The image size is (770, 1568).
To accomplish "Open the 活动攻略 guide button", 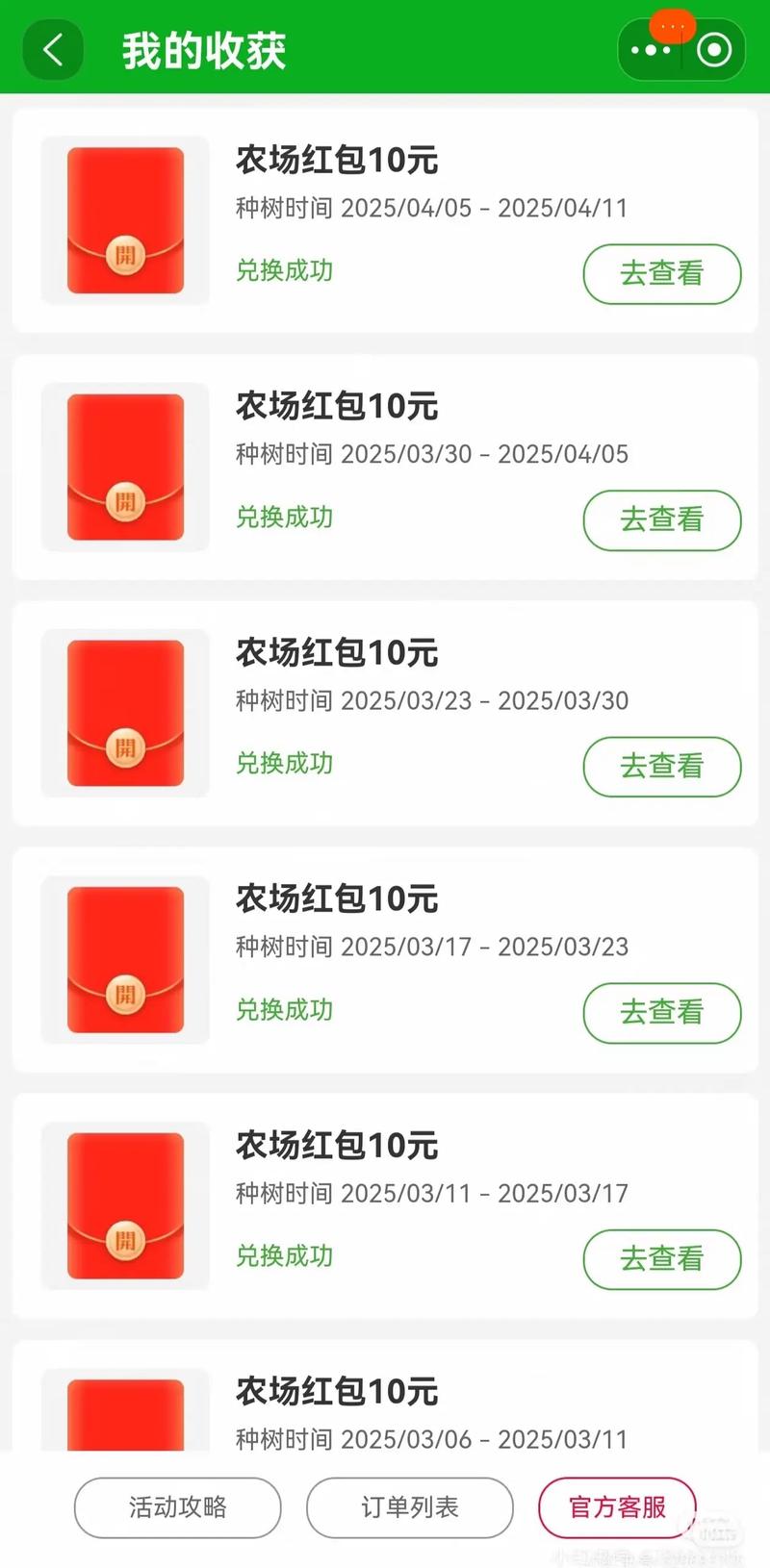I will coord(177,1507).
